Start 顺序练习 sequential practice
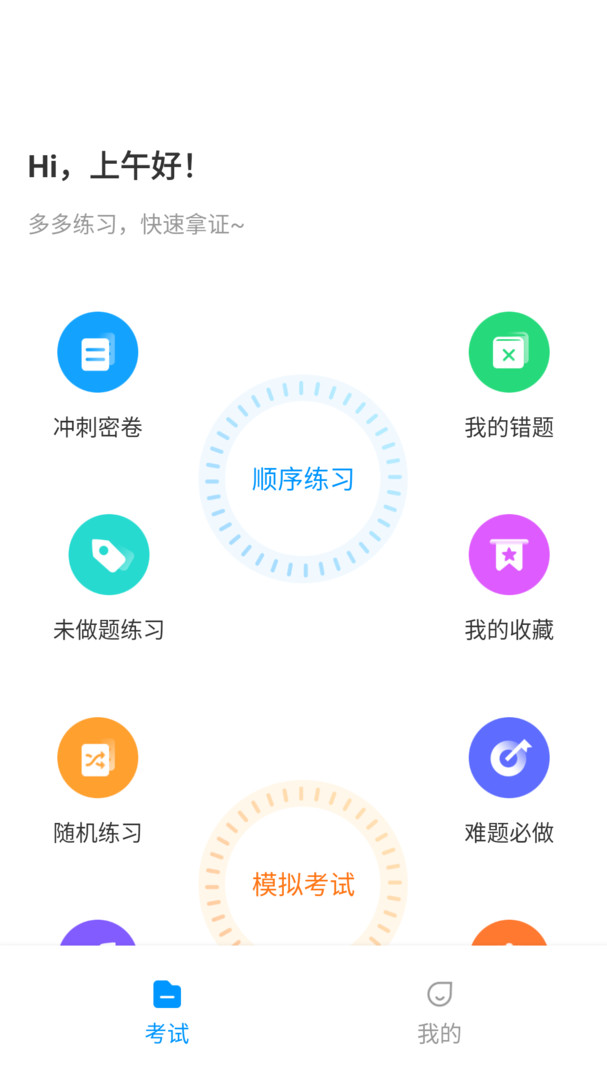The height and width of the screenshot is (1080, 607). click(303, 479)
